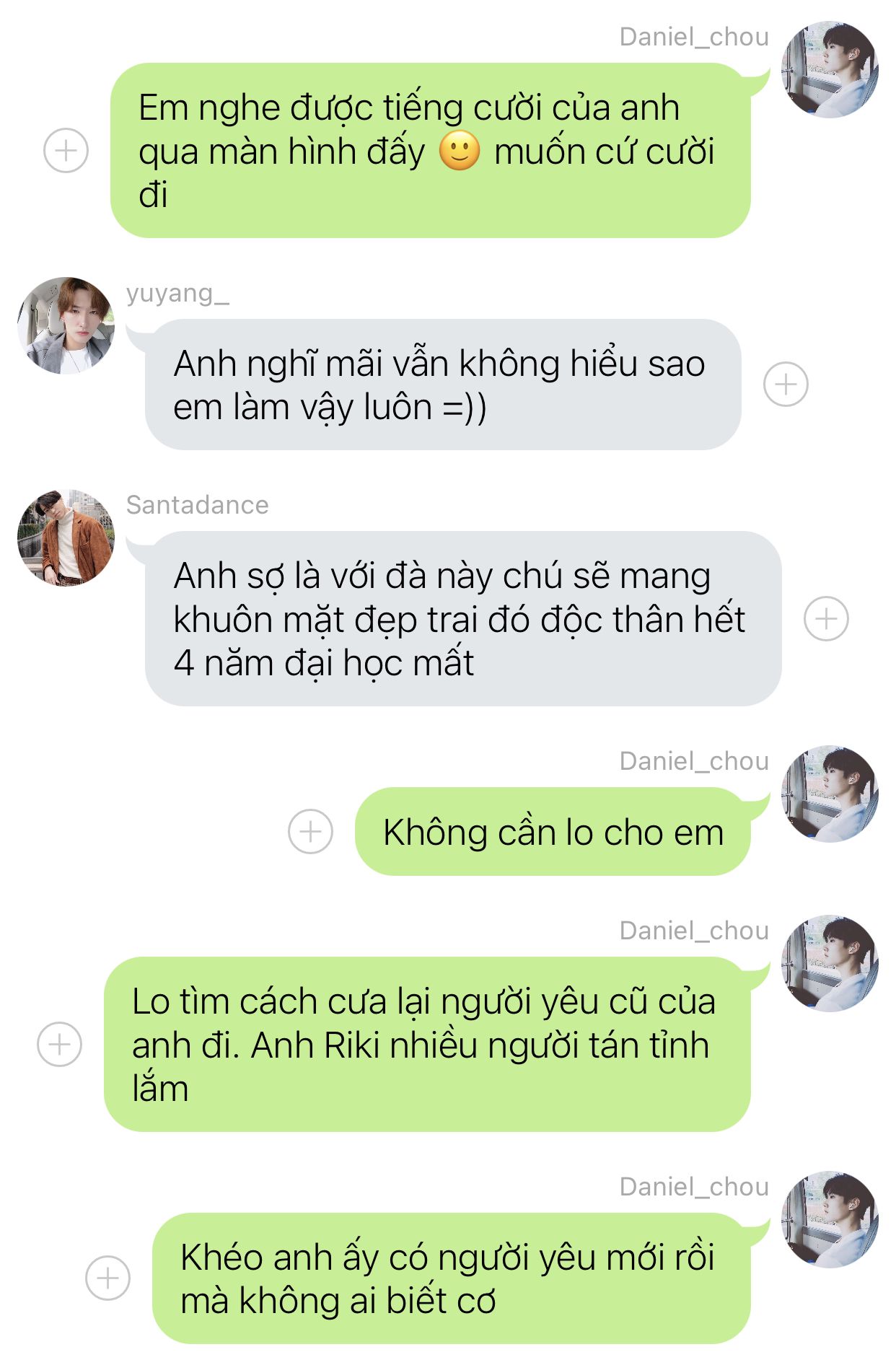The height and width of the screenshot is (1365, 896).
Task: Open Daniel_chou's avatar beside "Không cần lo cho em"
Action: [x=830, y=794]
